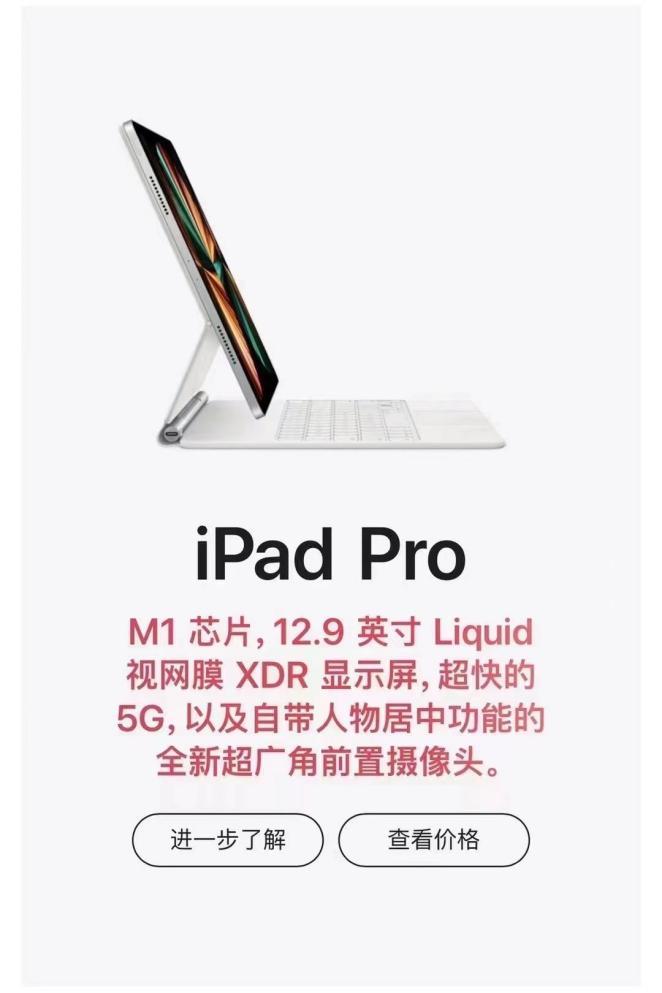
Task: Tap the 进一步了解 button
Action: point(228,839)
